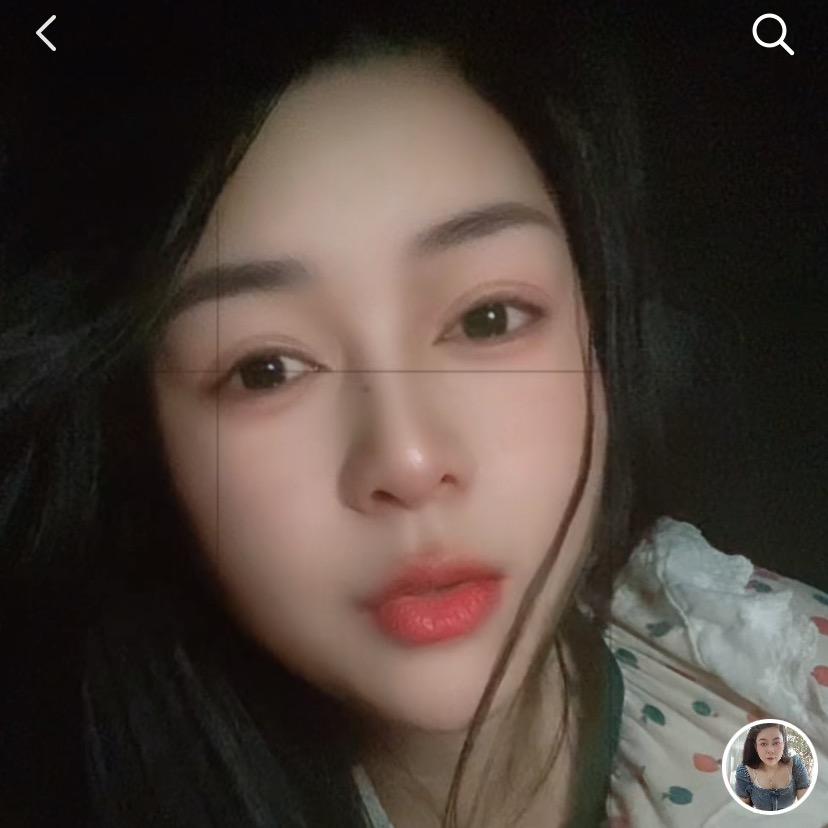
Task: Go back using the top arrow
Action: pos(46,34)
